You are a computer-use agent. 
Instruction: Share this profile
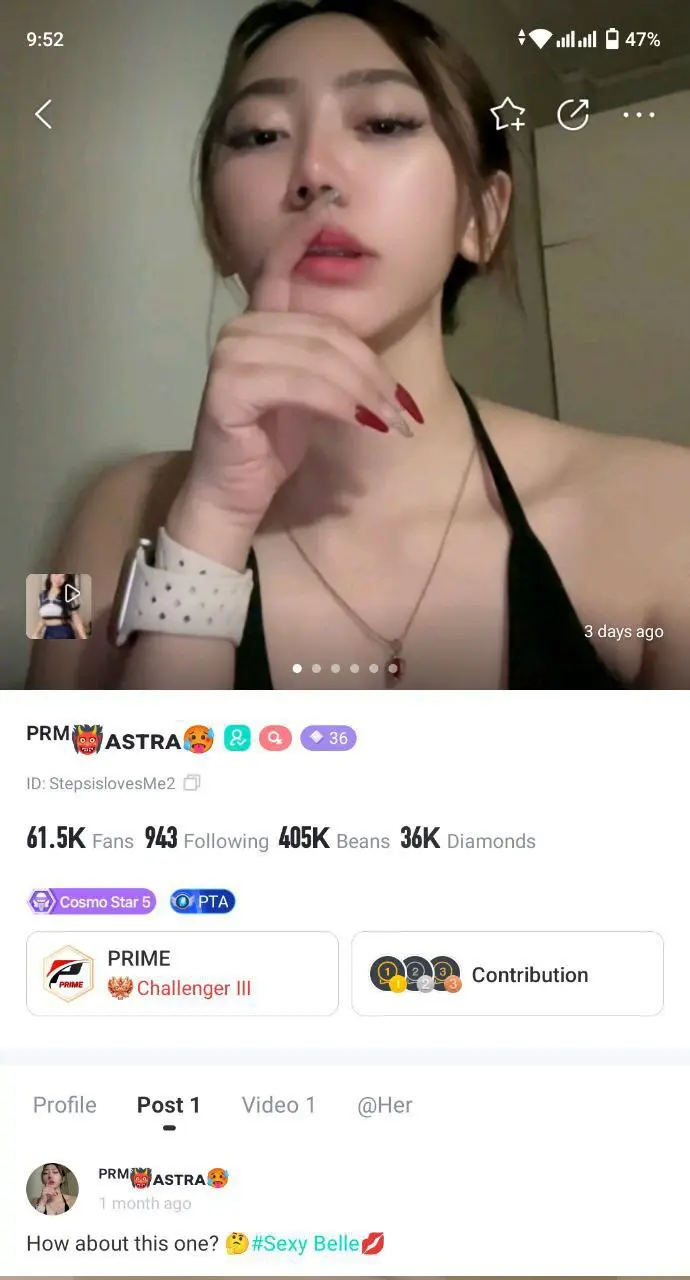tap(573, 115)
